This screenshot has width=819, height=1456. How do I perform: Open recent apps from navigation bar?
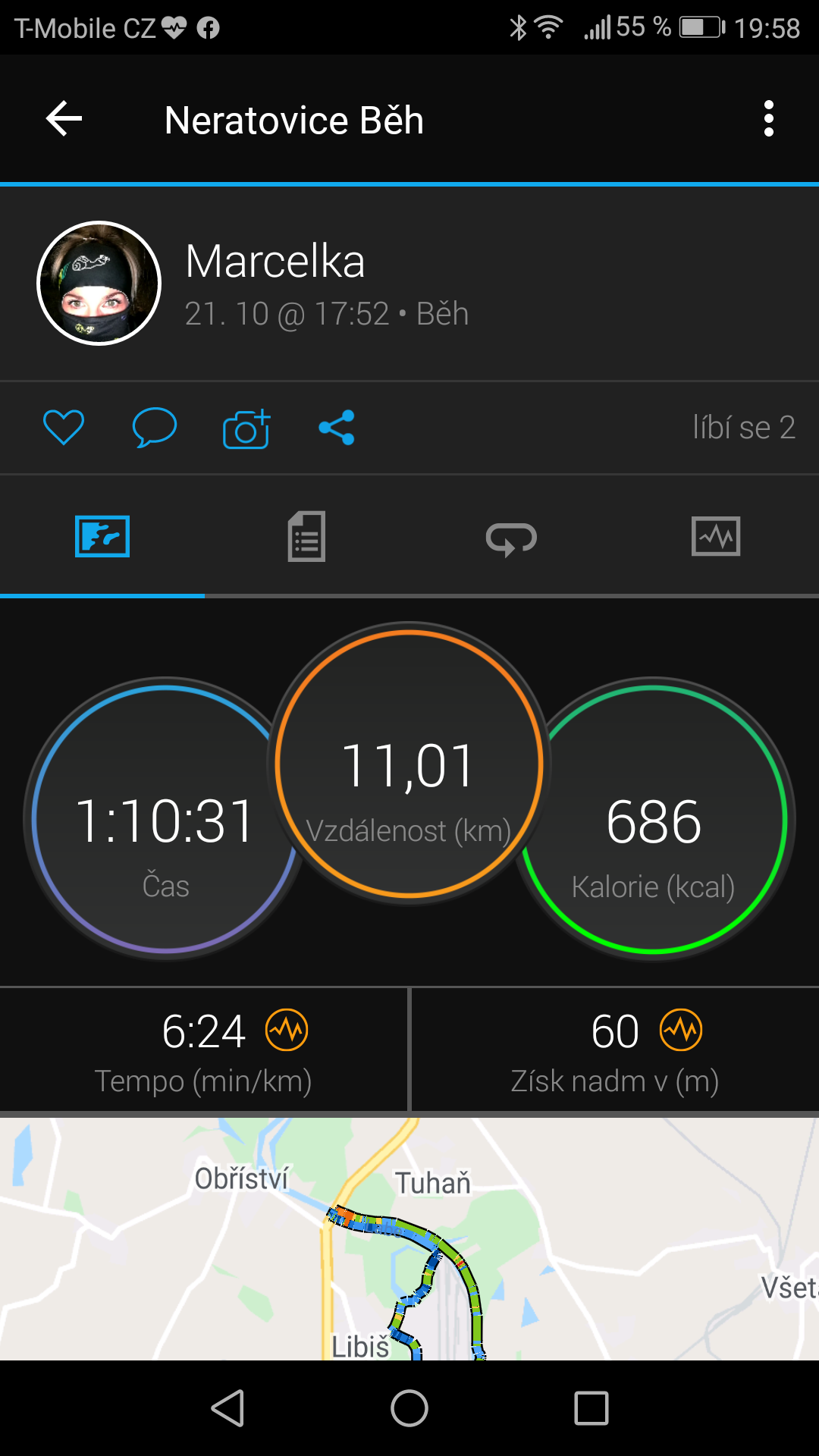tap(591, 1409)
